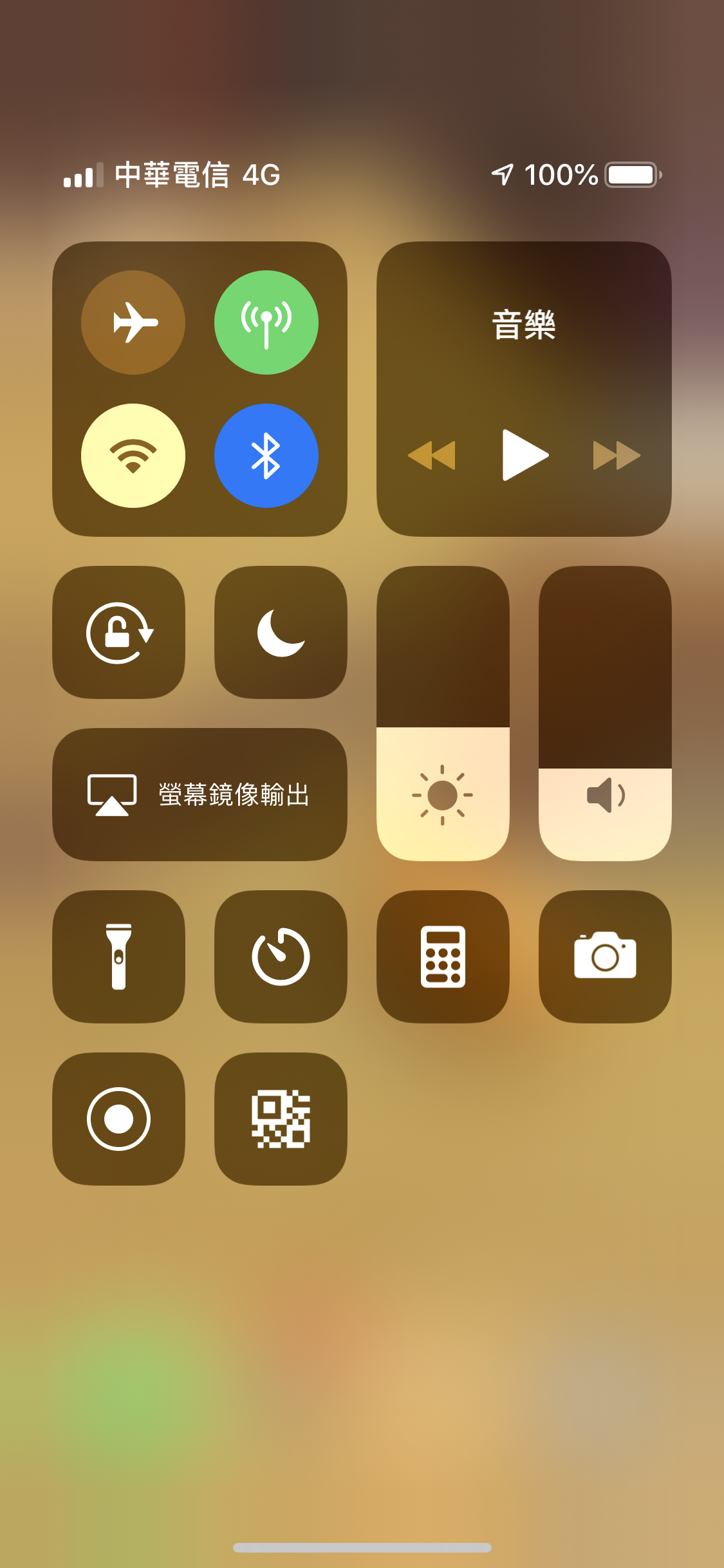Image resolution: width=724 pixels, height=1568 pixels.
Task: Start screen recording
Action: click(x=119, y=1119)
